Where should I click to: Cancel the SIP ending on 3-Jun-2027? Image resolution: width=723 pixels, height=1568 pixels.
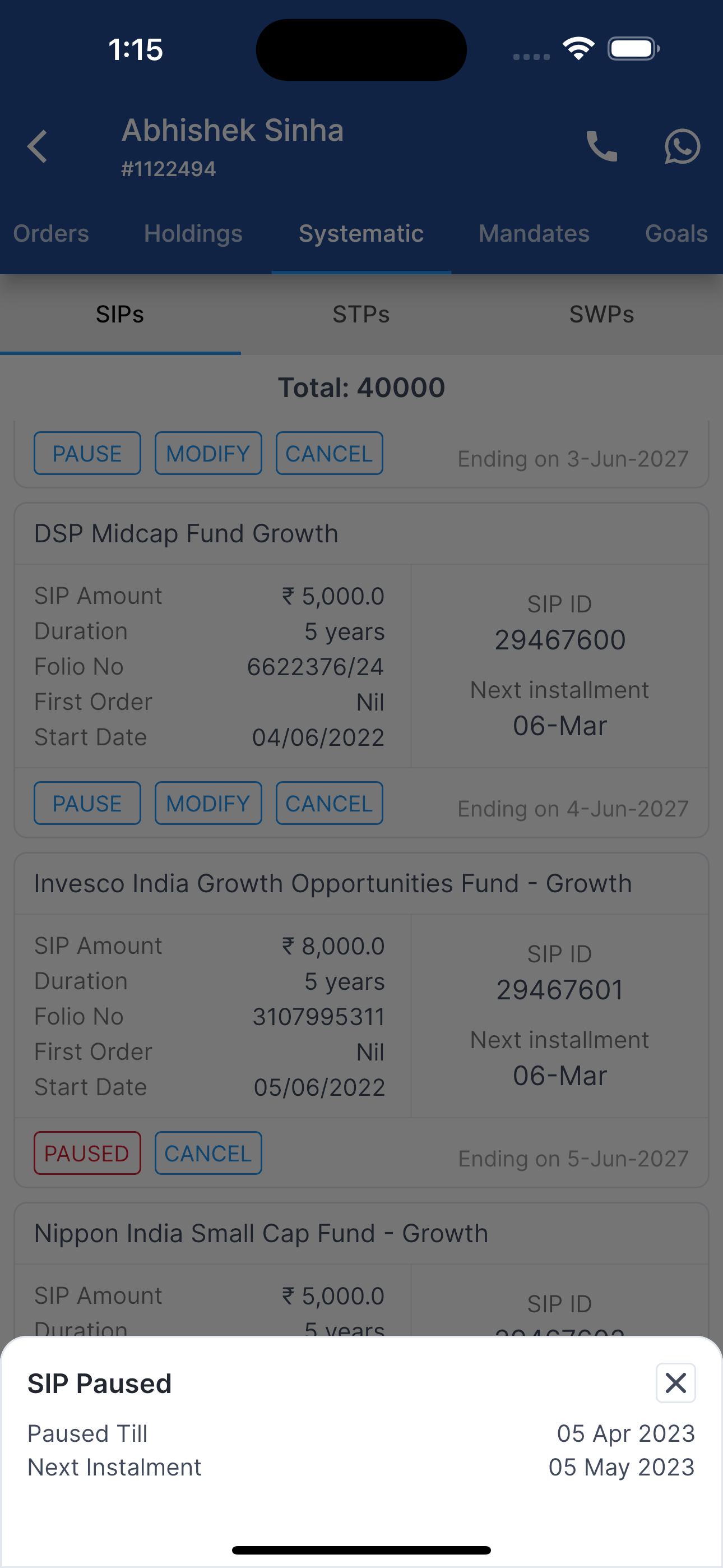[329, 454]
